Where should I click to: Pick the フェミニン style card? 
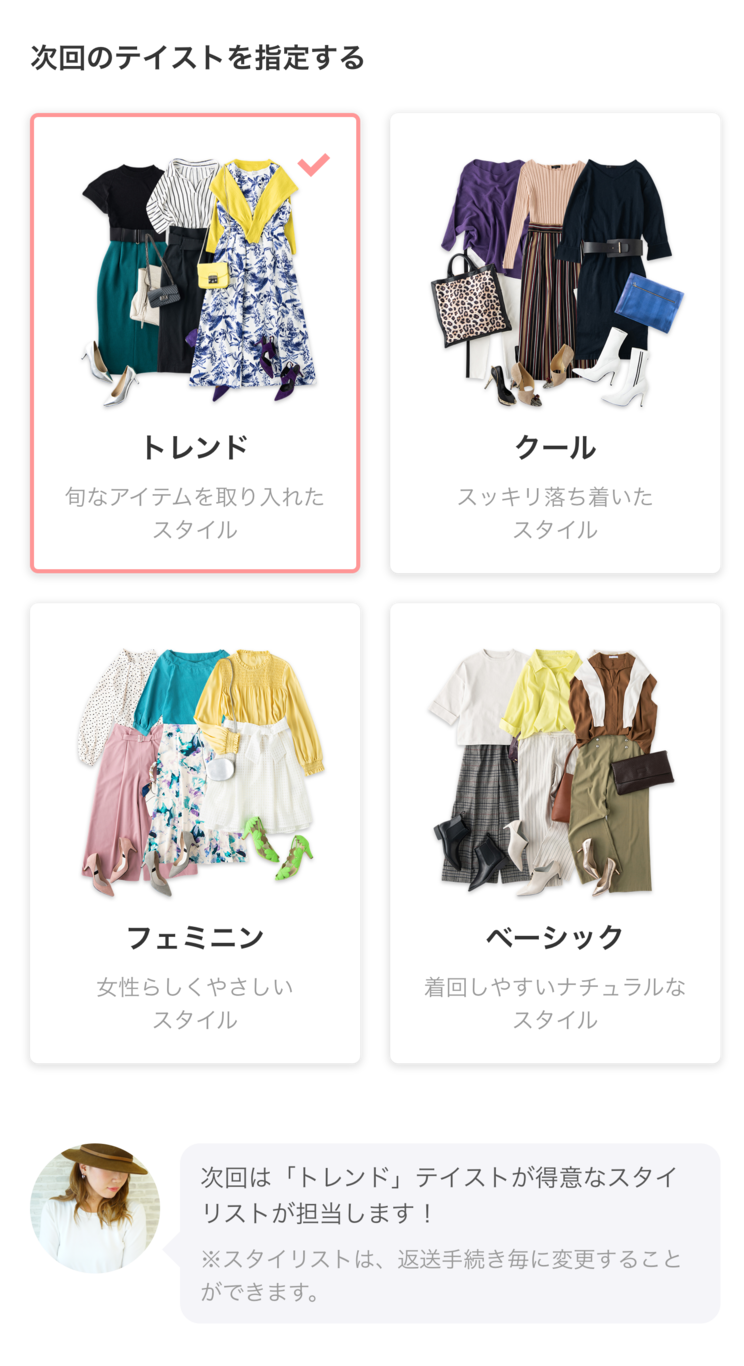195,833
